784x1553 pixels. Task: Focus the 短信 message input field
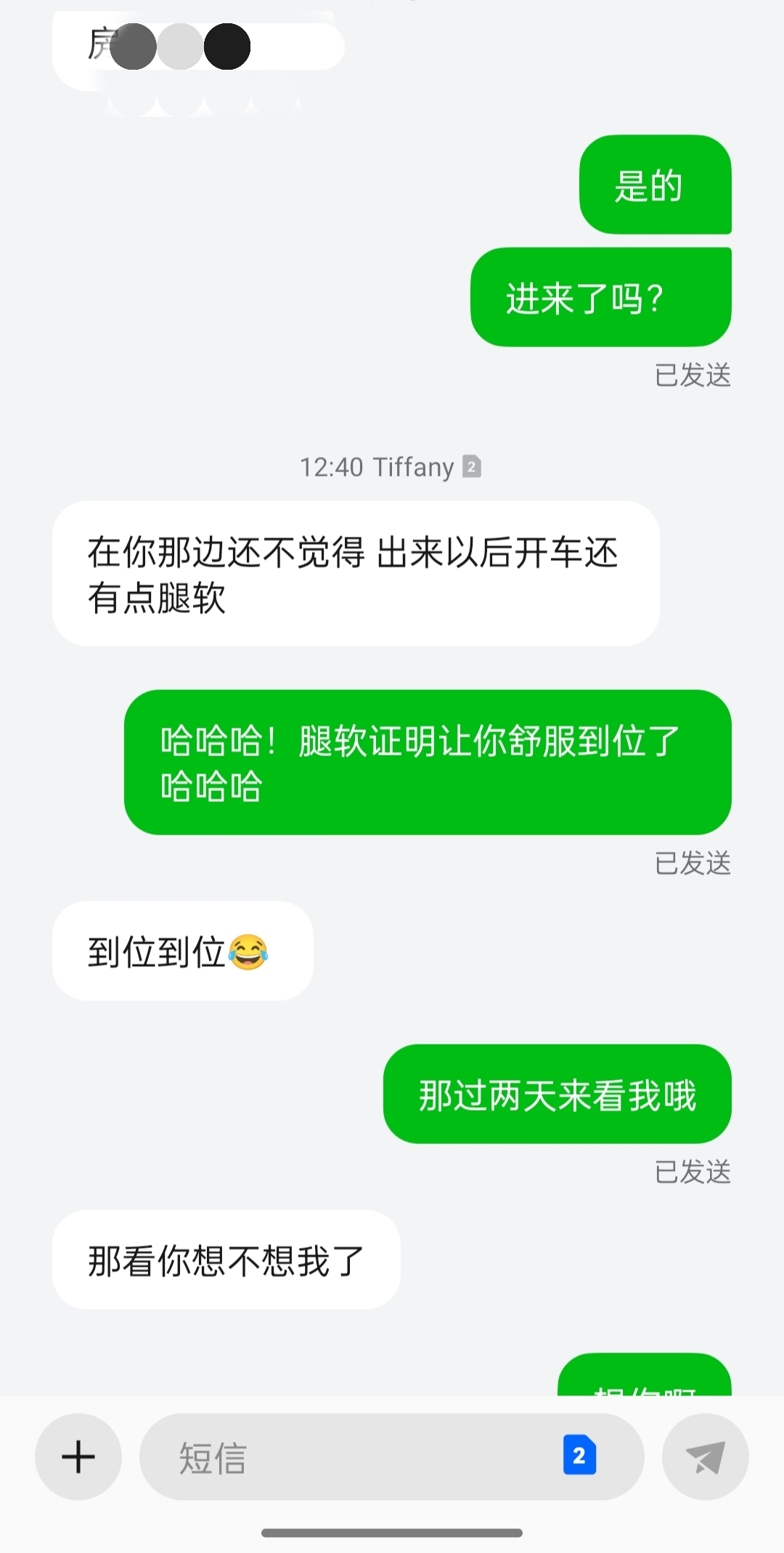click(x=348, y=1456)
